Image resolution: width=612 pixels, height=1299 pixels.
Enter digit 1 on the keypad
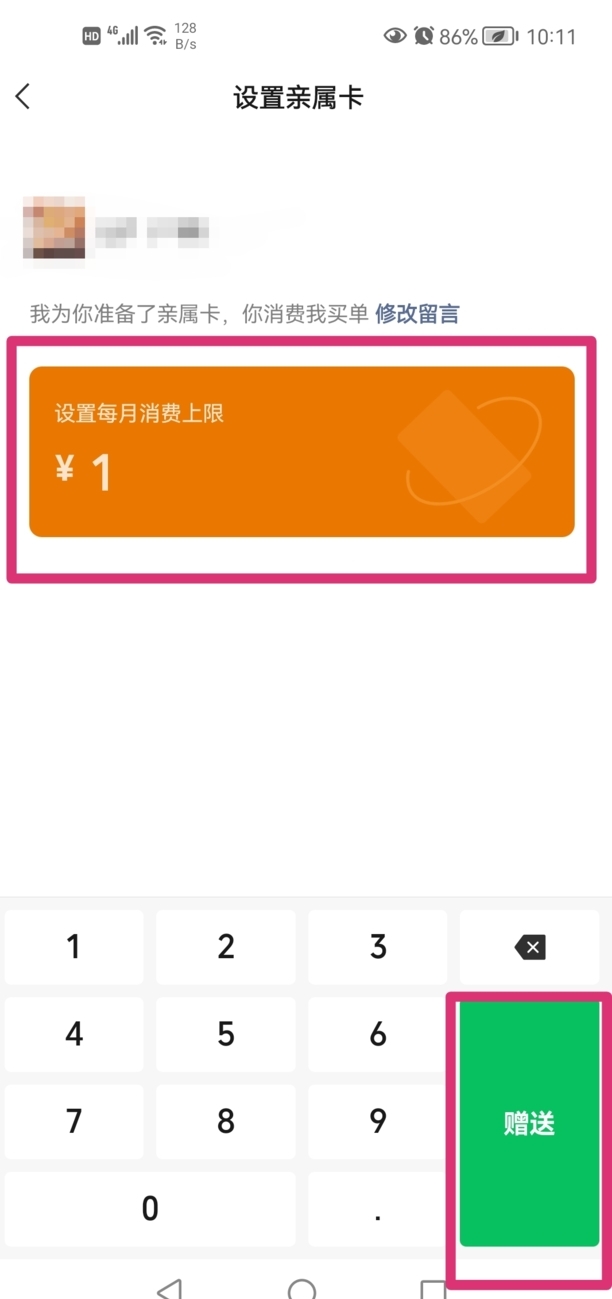[x=74, y=946]
